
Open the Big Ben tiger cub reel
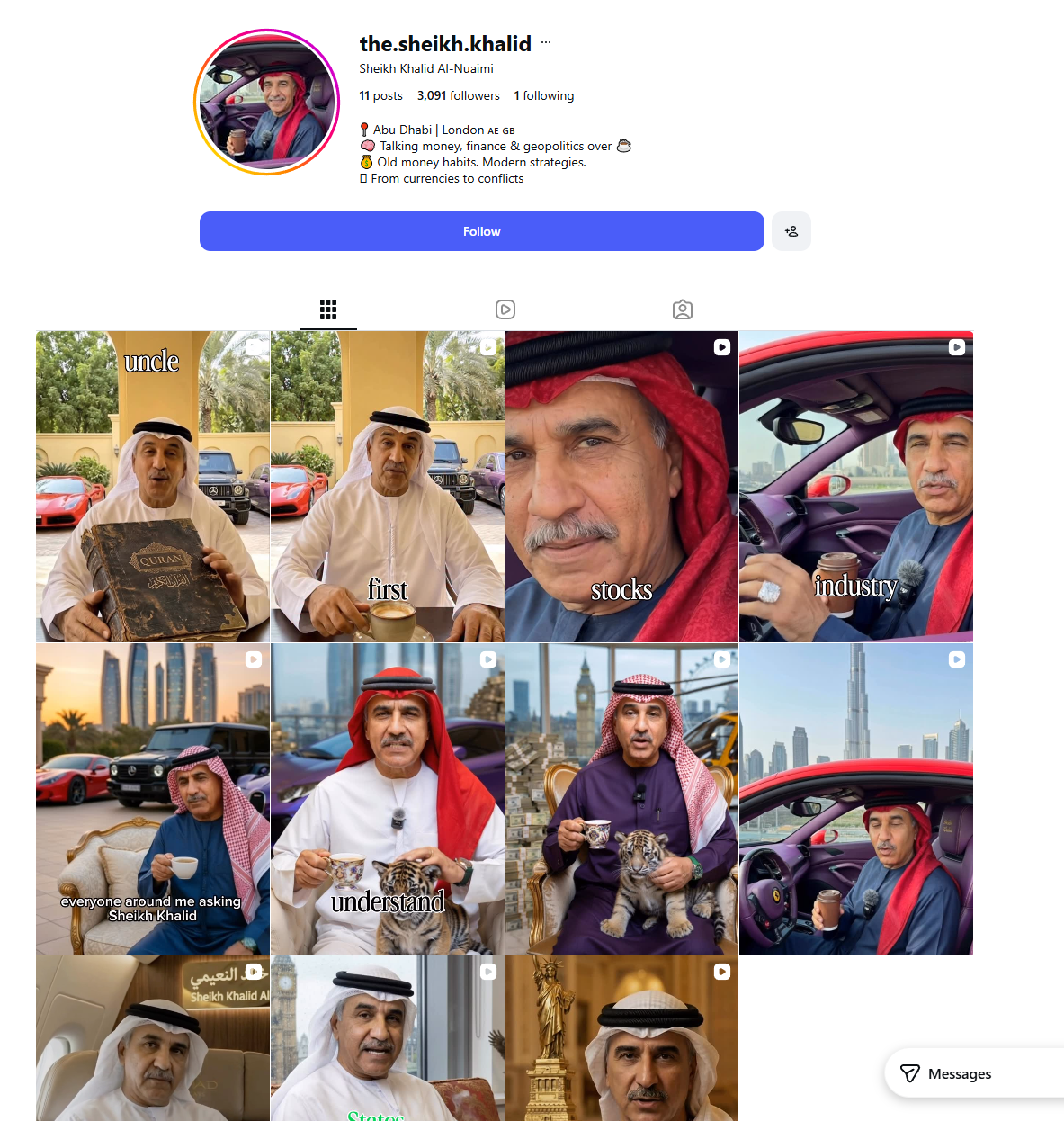click(x=621, y=798)
